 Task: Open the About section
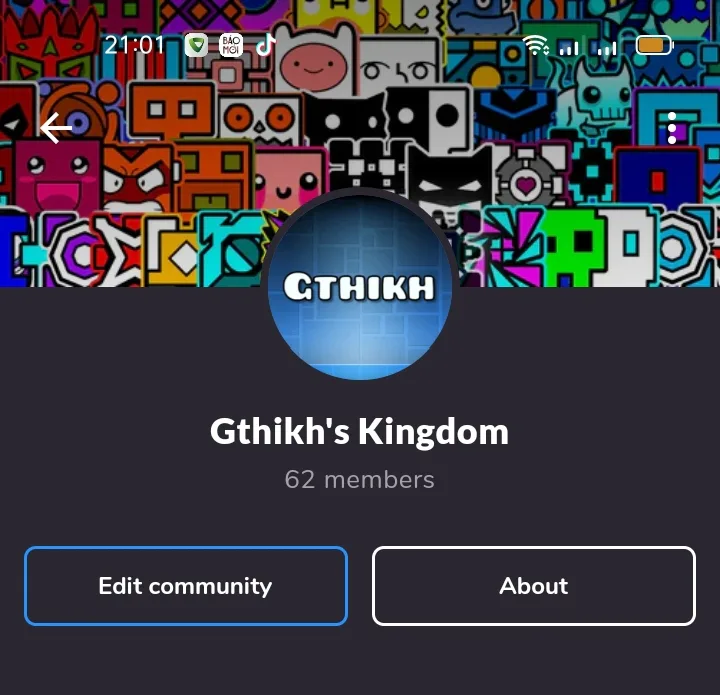coord(533,586)
